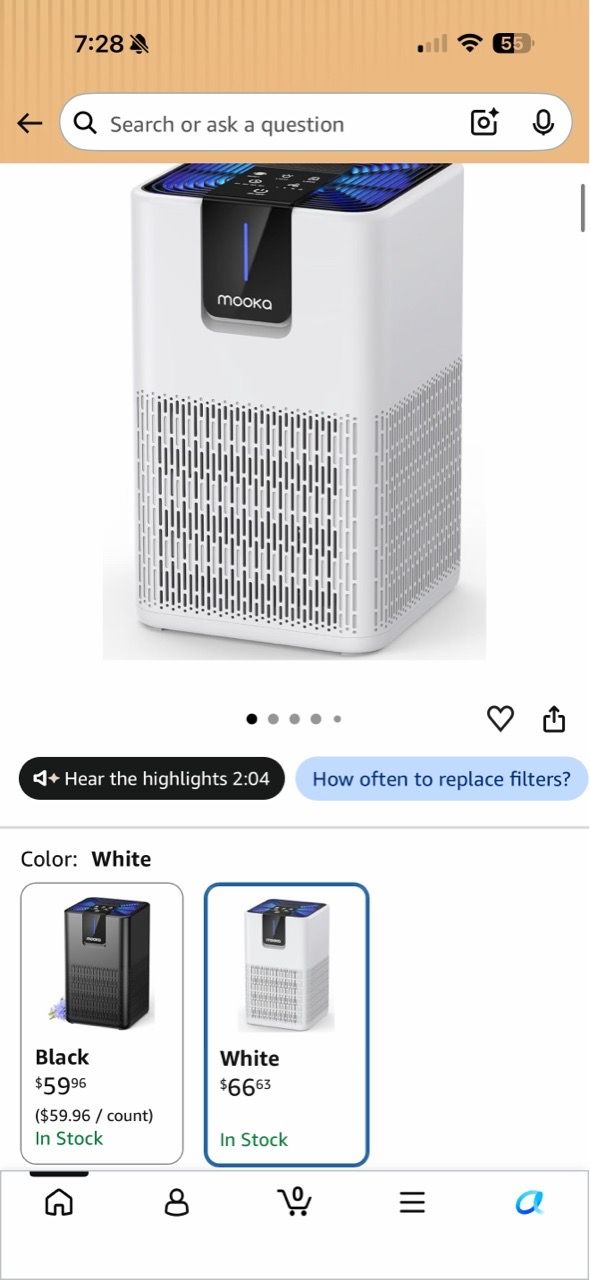The width and height of the screenshot is (590, 1280).
Task: Select the White color option
Action: 287,1024
